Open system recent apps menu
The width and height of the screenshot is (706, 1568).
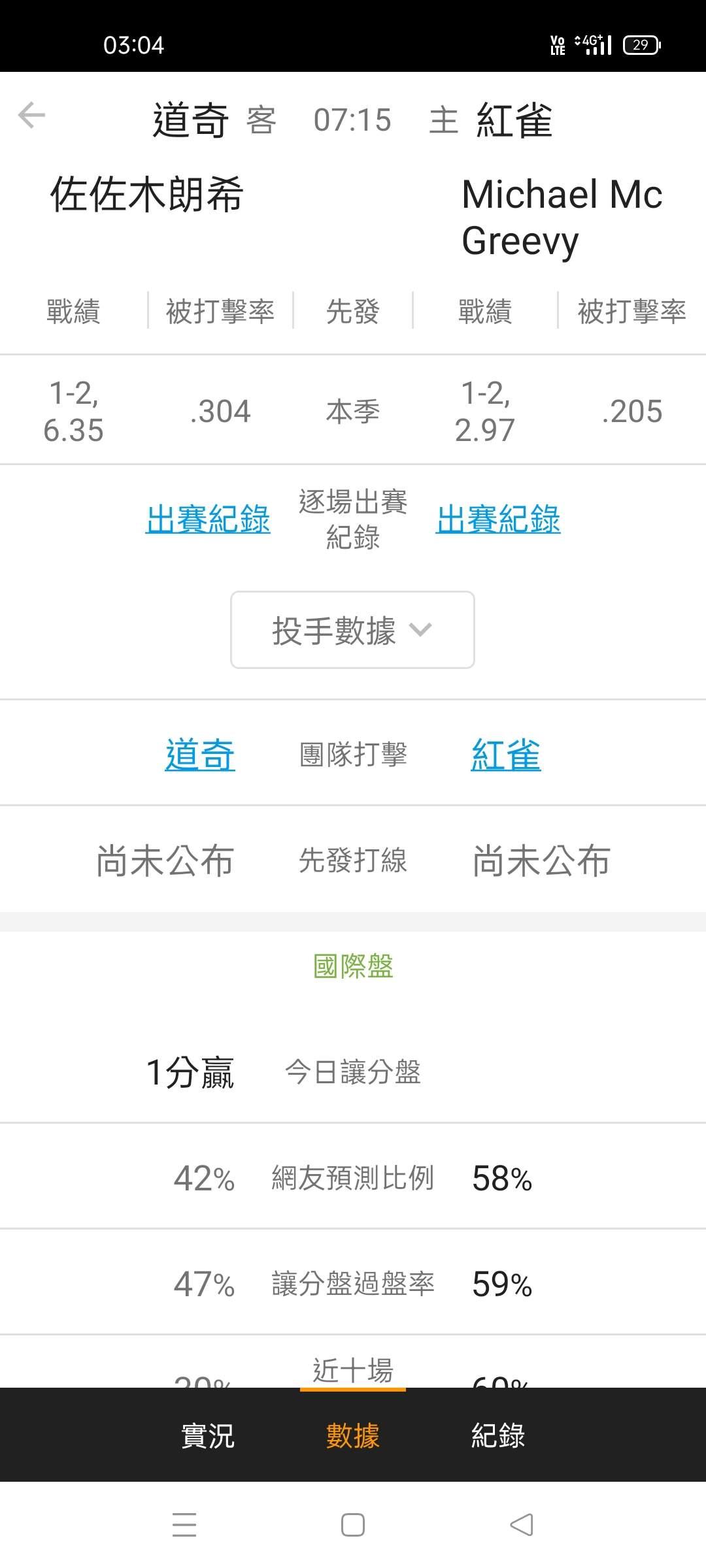pyautogui.click(x=184, y=1525)
